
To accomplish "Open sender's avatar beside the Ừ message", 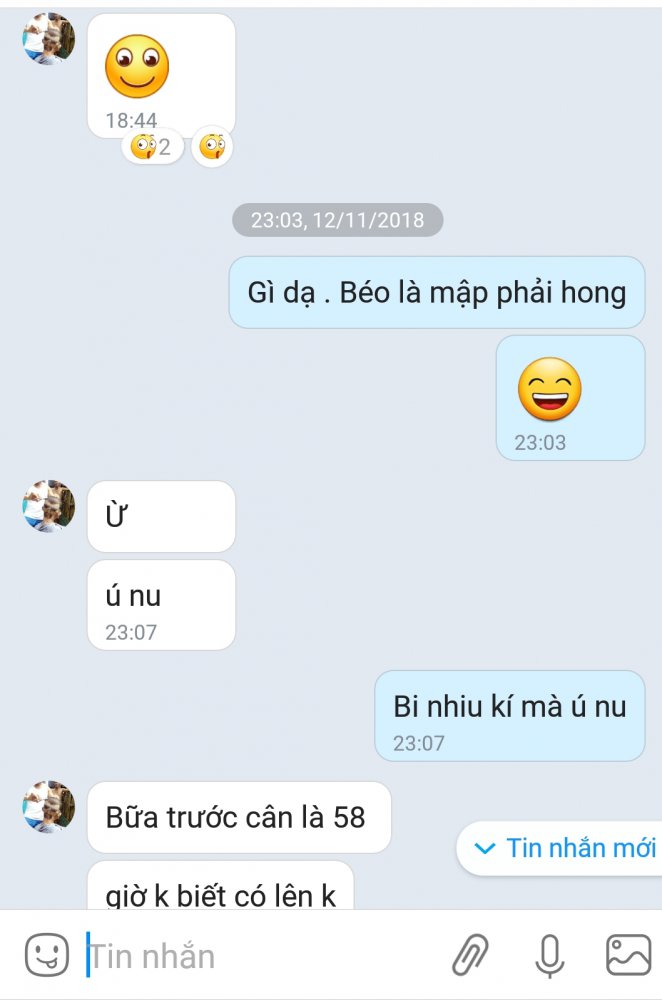I will pyautogui.click(x=49, y=507).
